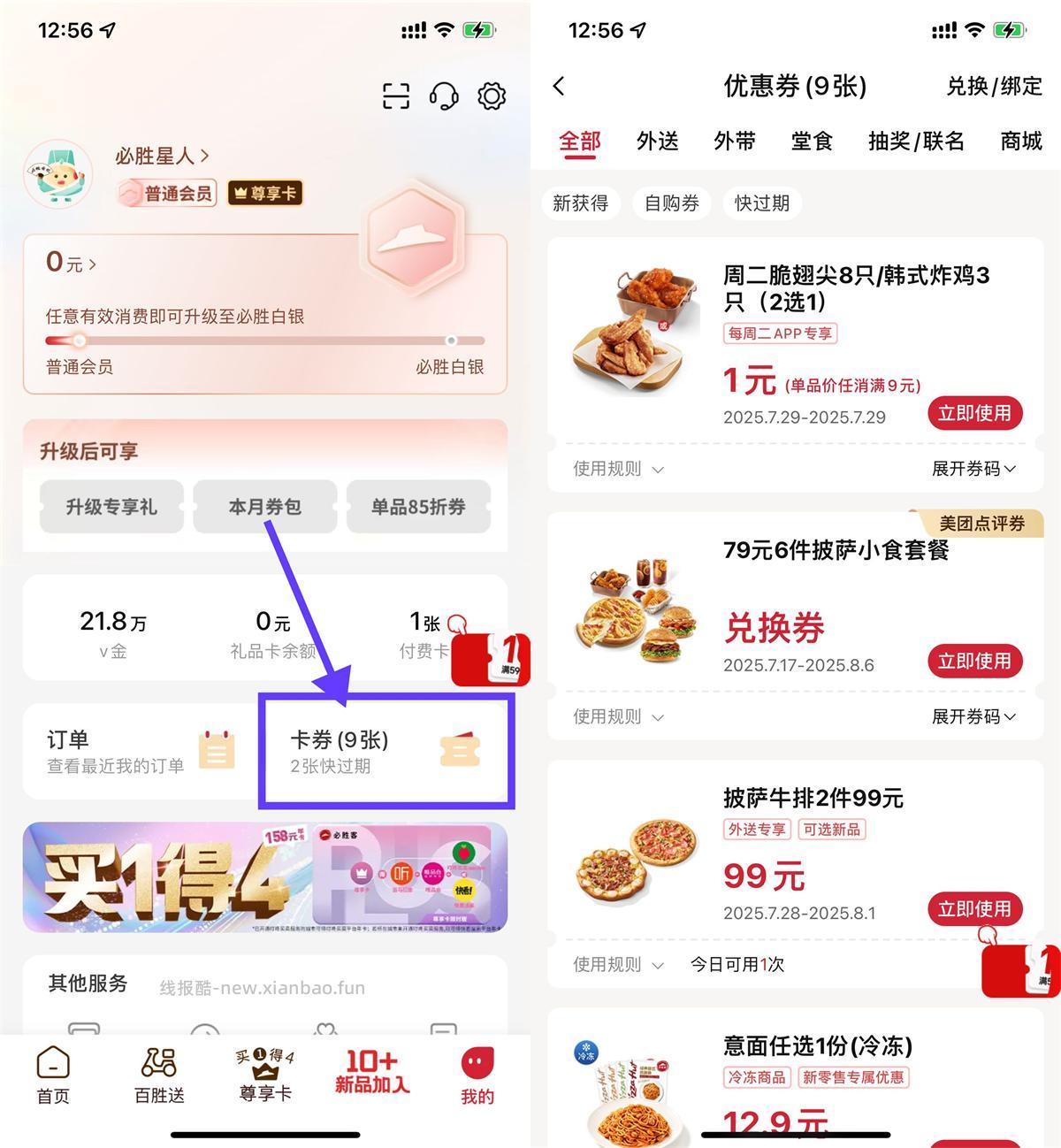Open 升级专享礼 benefit
Image resolution: width=1061 pixels, height=1148 pixels.
[111, 507]
